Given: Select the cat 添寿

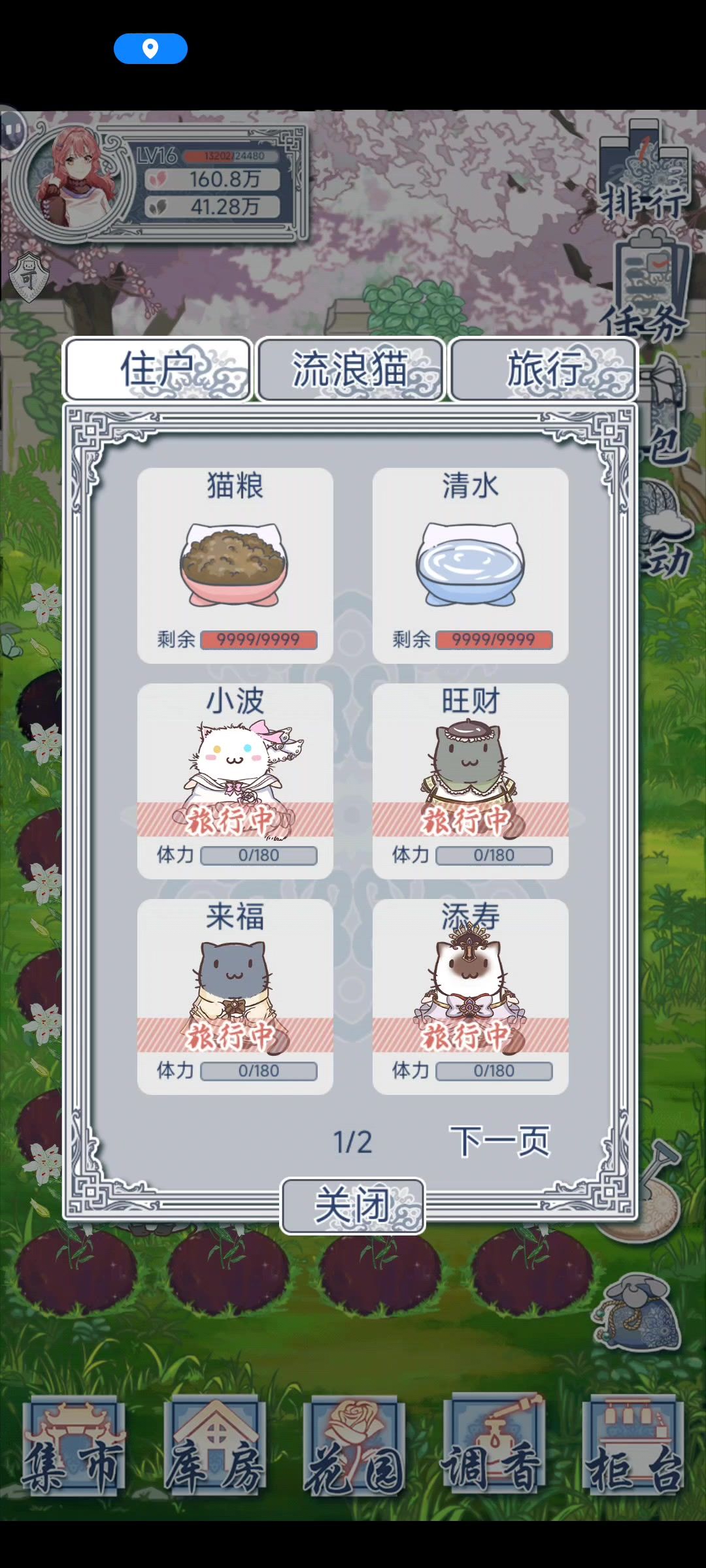Looking at the screenshot, I should point(471,996).
